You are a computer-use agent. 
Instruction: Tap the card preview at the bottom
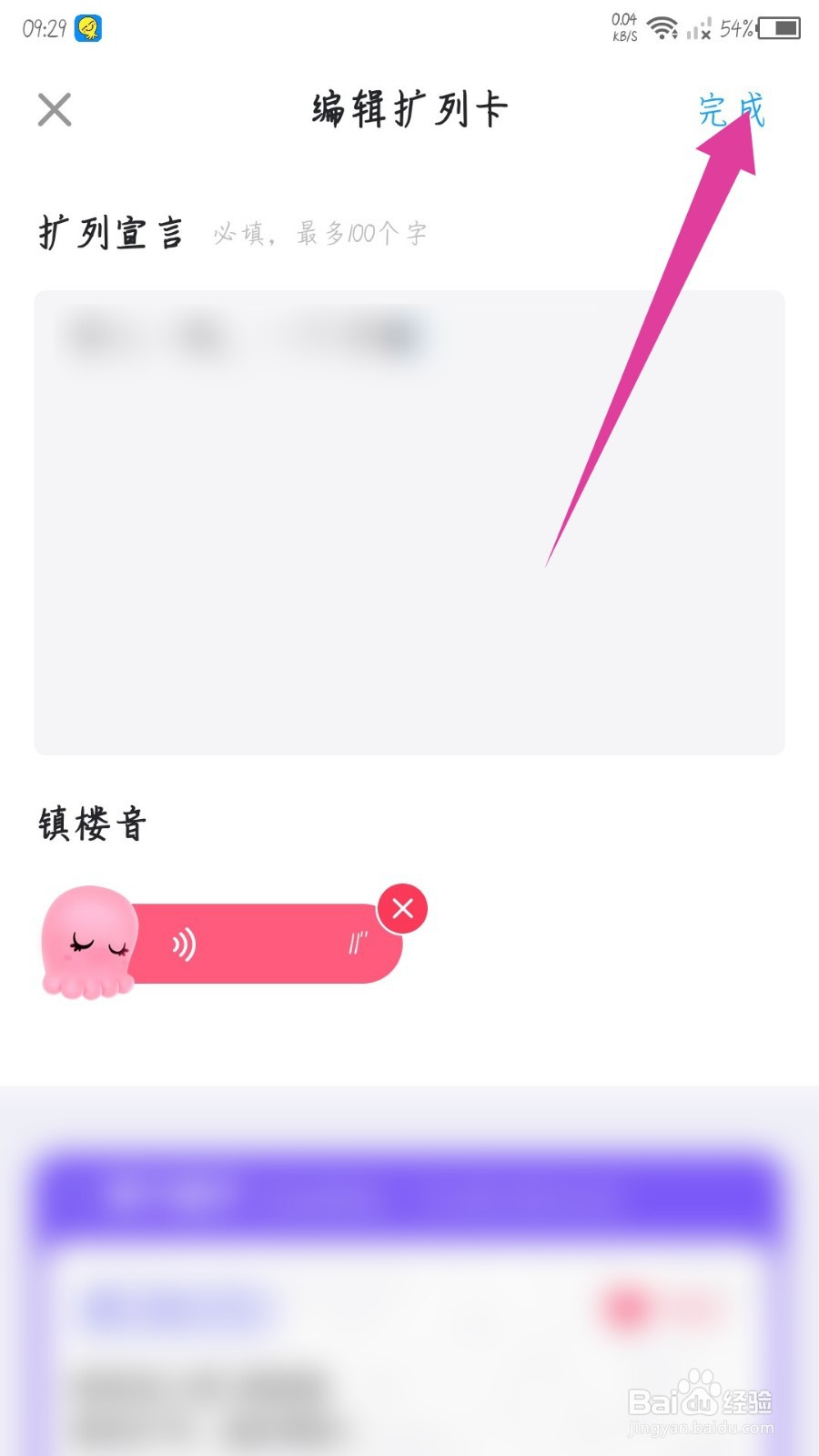coord(409,1292)
